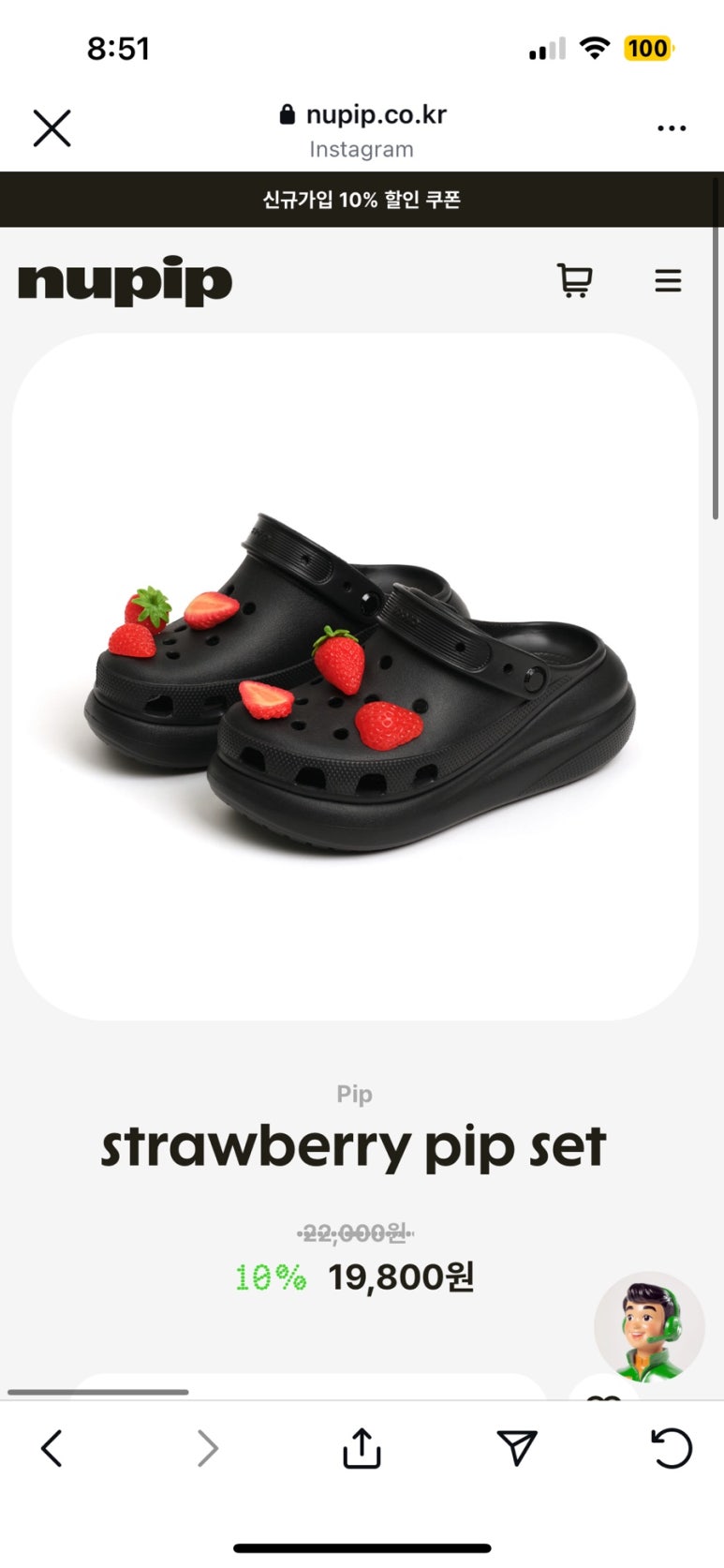724x1568 pixels.
Task: View the strawberry pip set product image
Action: point(355,677)
